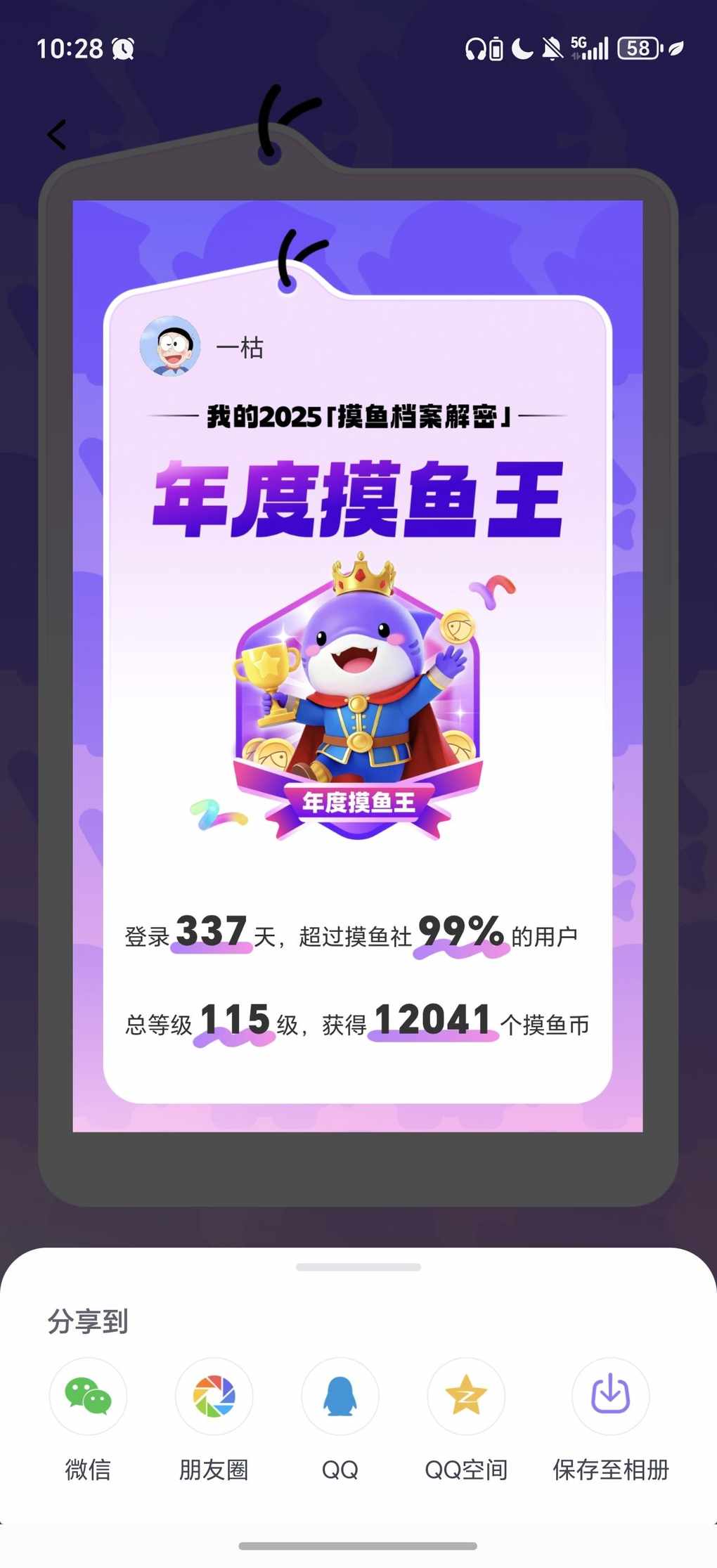Share to 朋友圈 moments

tap(214, 1395)
